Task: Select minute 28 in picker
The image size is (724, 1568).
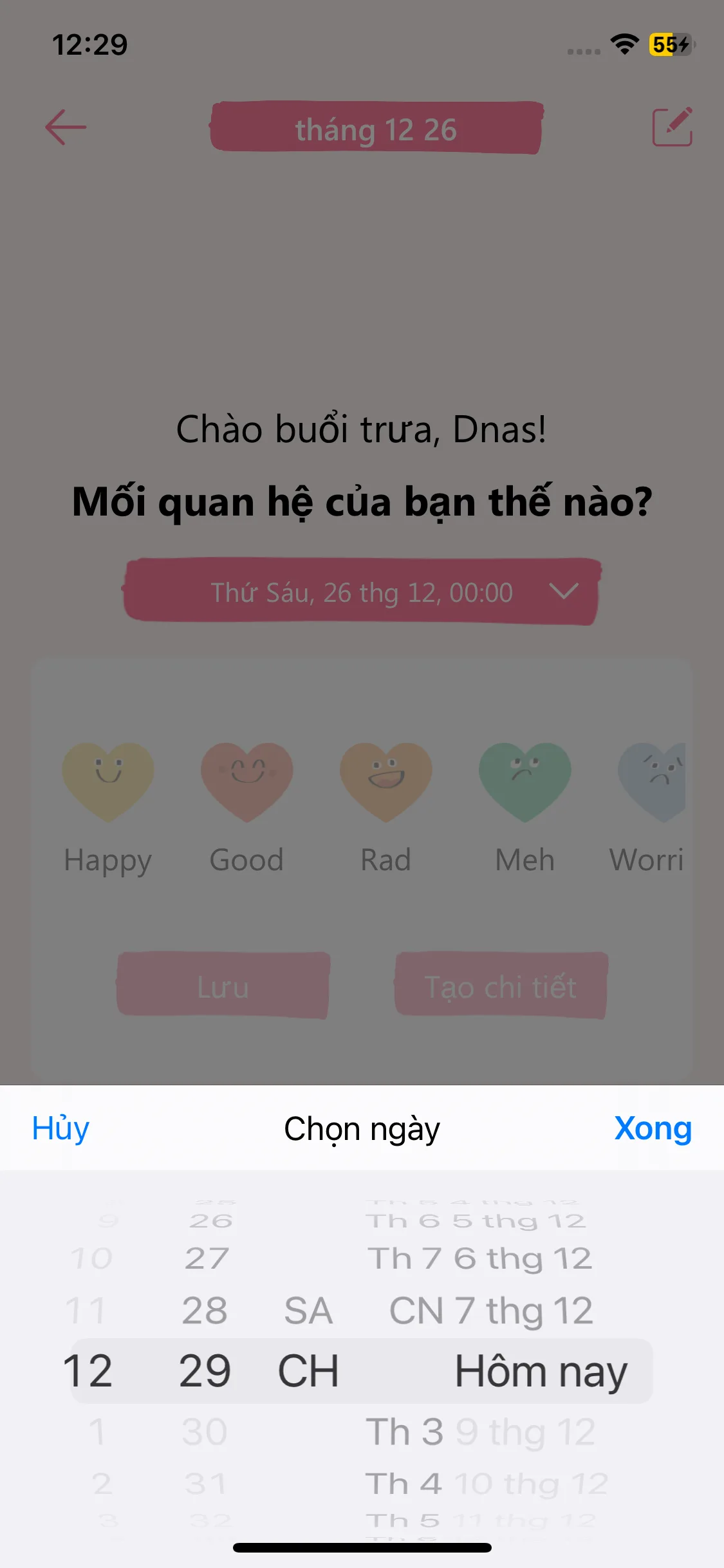Action: 205,1311
